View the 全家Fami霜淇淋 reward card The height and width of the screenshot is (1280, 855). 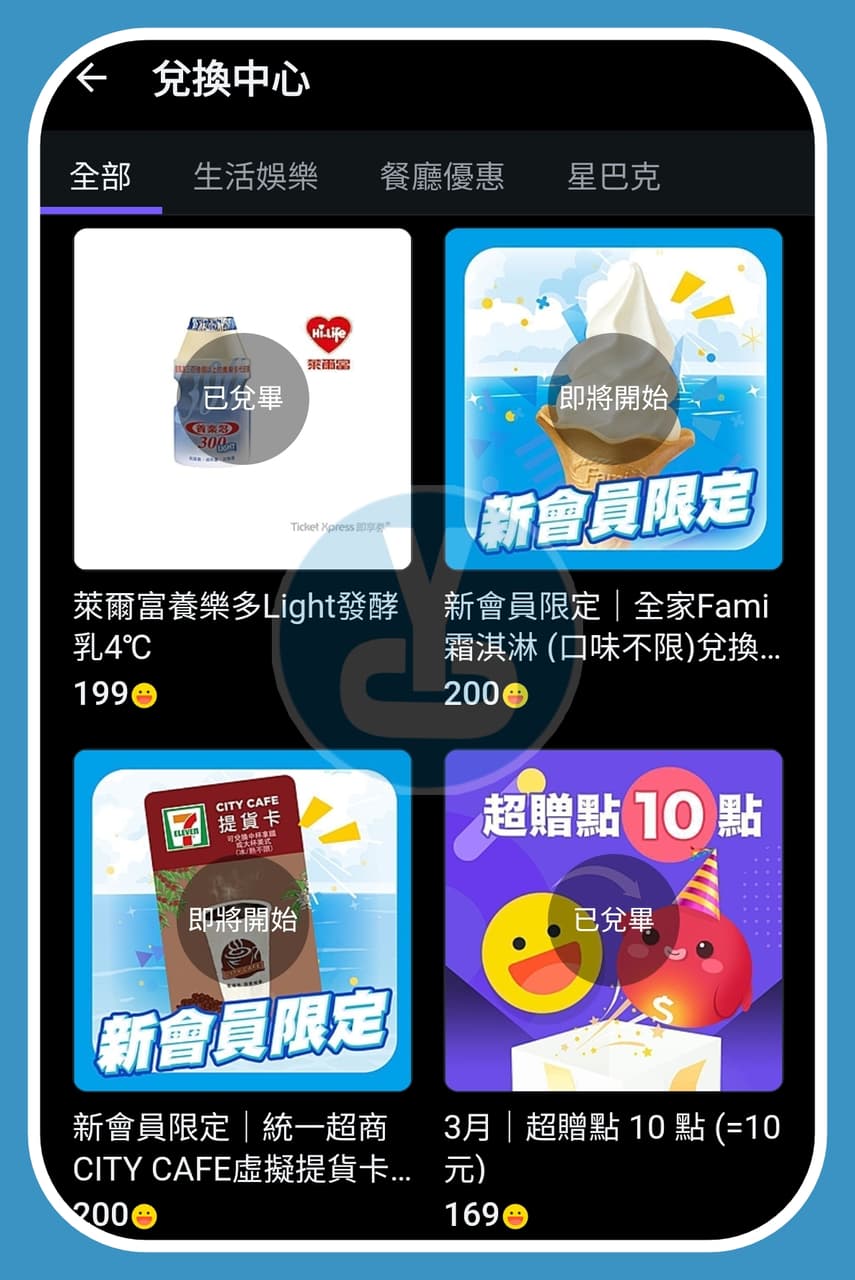pyautogui.click(x=613, y=399)
